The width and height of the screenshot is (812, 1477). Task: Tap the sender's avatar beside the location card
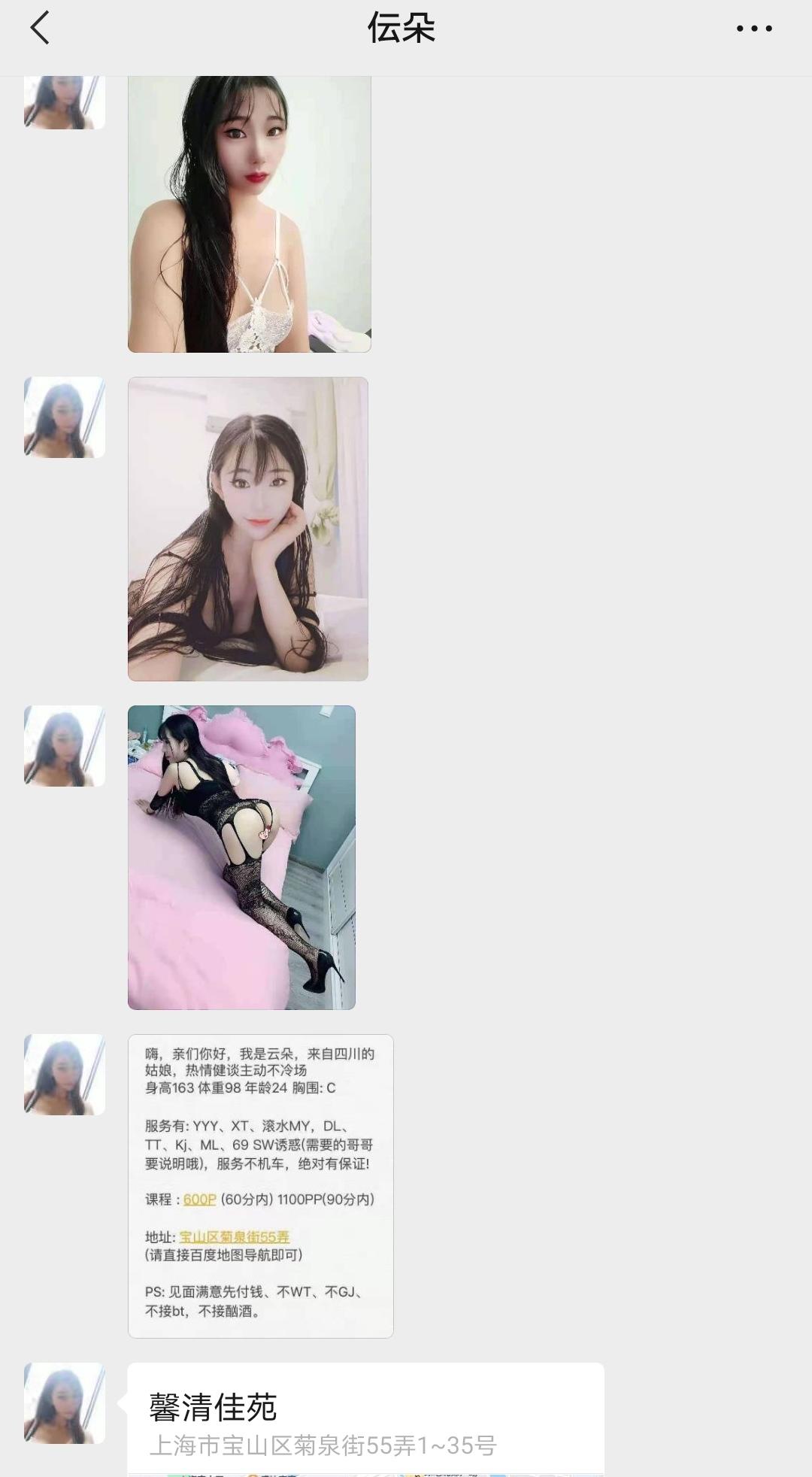pos(65,1403)
